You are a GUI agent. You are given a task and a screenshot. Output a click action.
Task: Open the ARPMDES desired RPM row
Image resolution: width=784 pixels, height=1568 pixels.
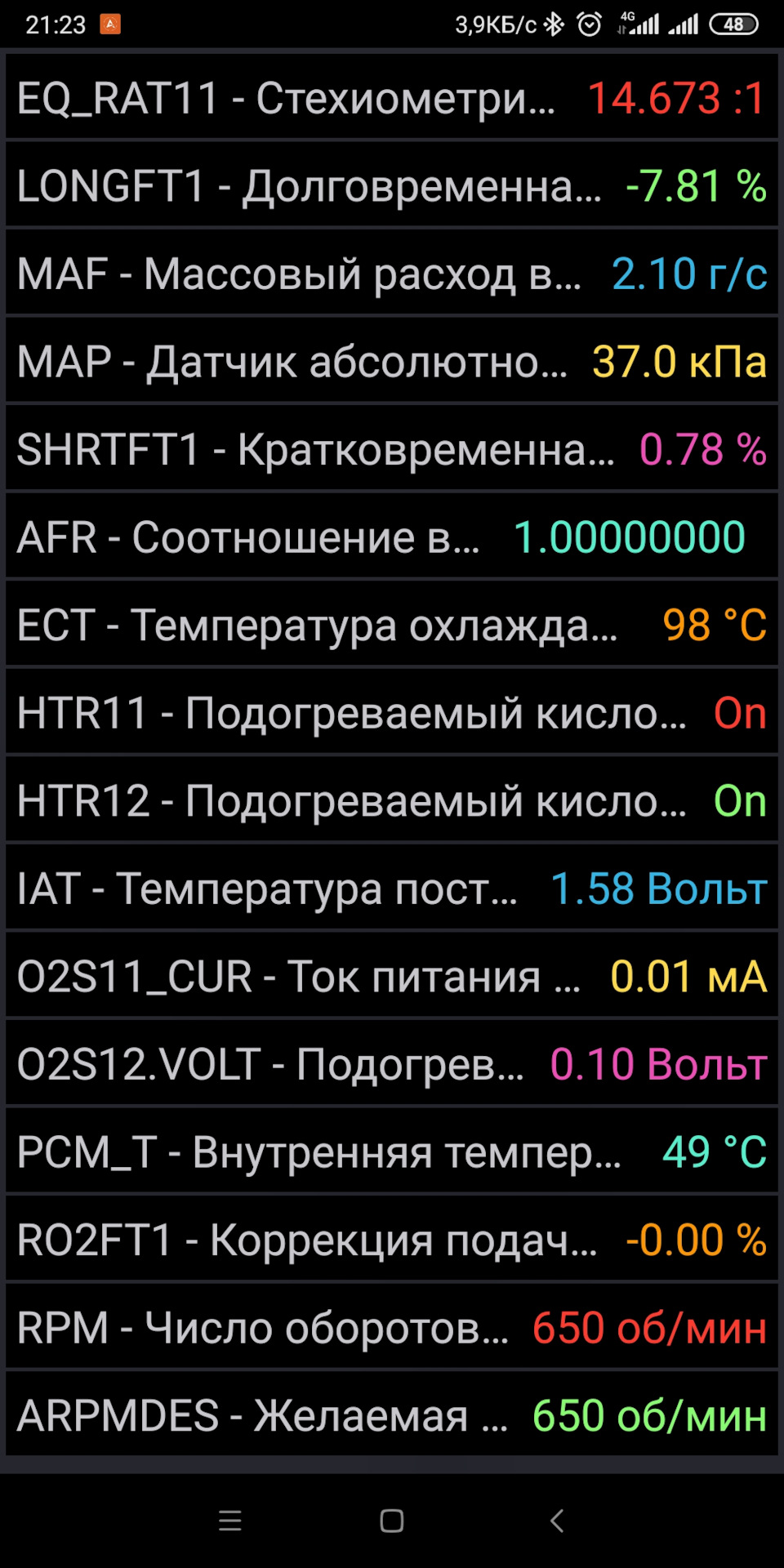(x=392, y=1415)
